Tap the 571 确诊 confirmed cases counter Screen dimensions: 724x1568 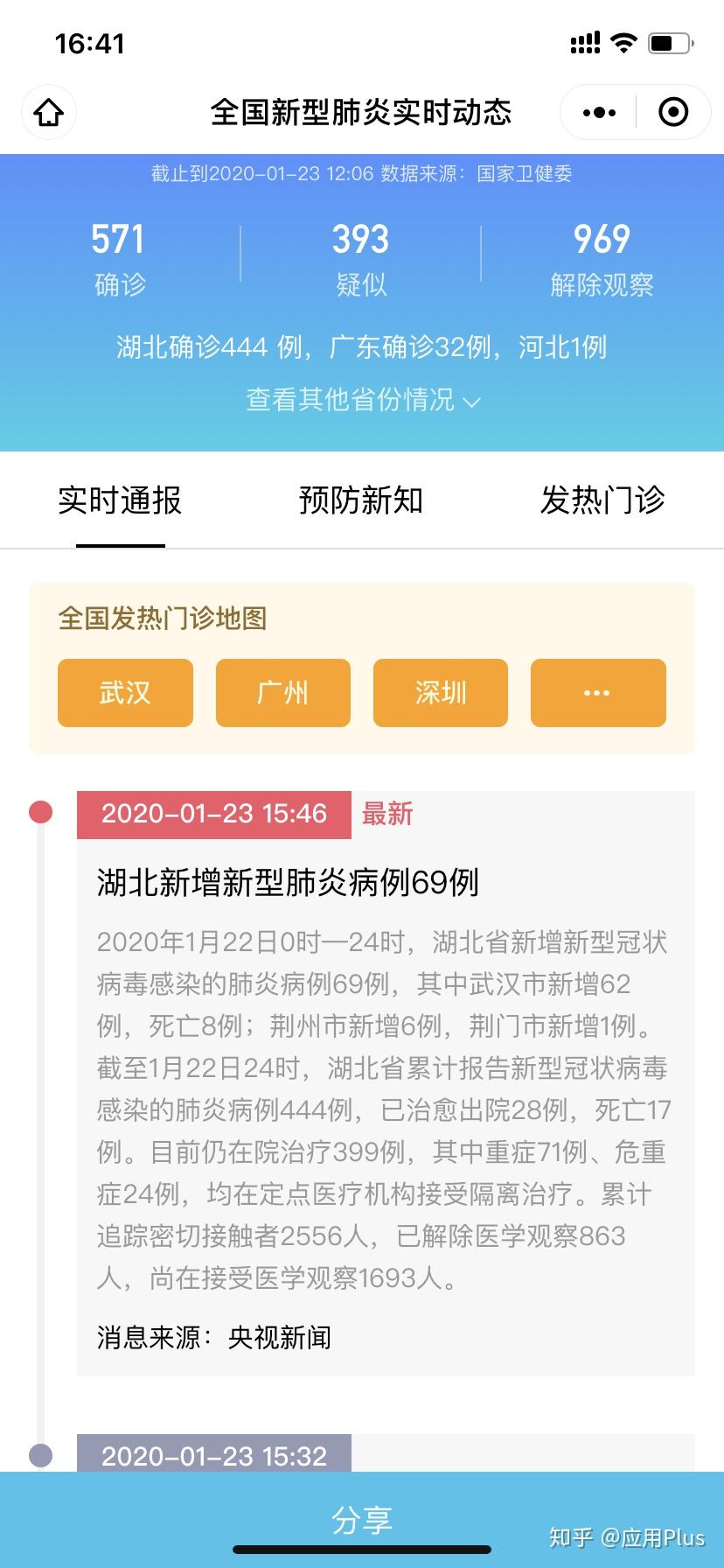tap(119, 254)
